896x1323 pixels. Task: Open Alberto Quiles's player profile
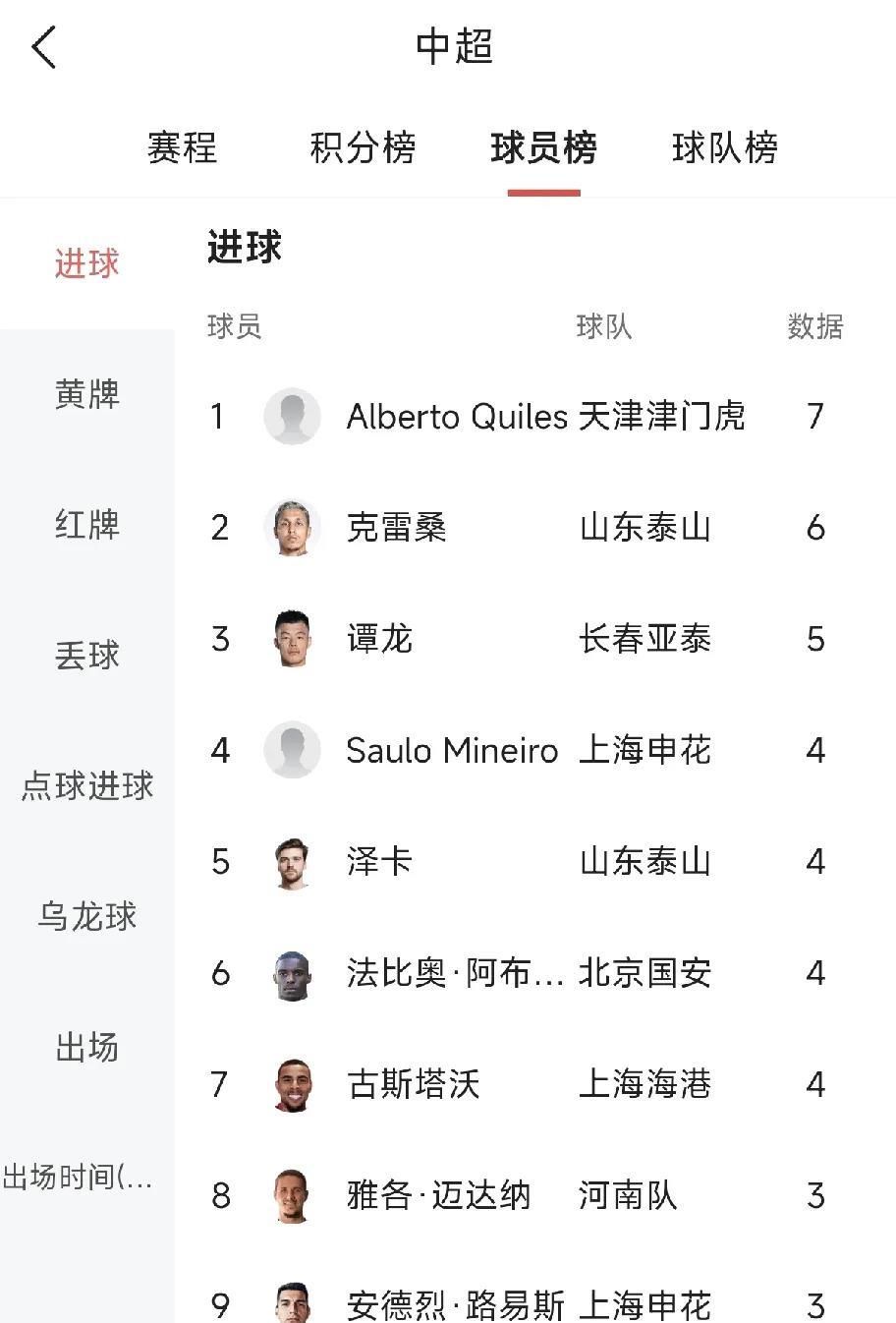[x=456, y=417]
